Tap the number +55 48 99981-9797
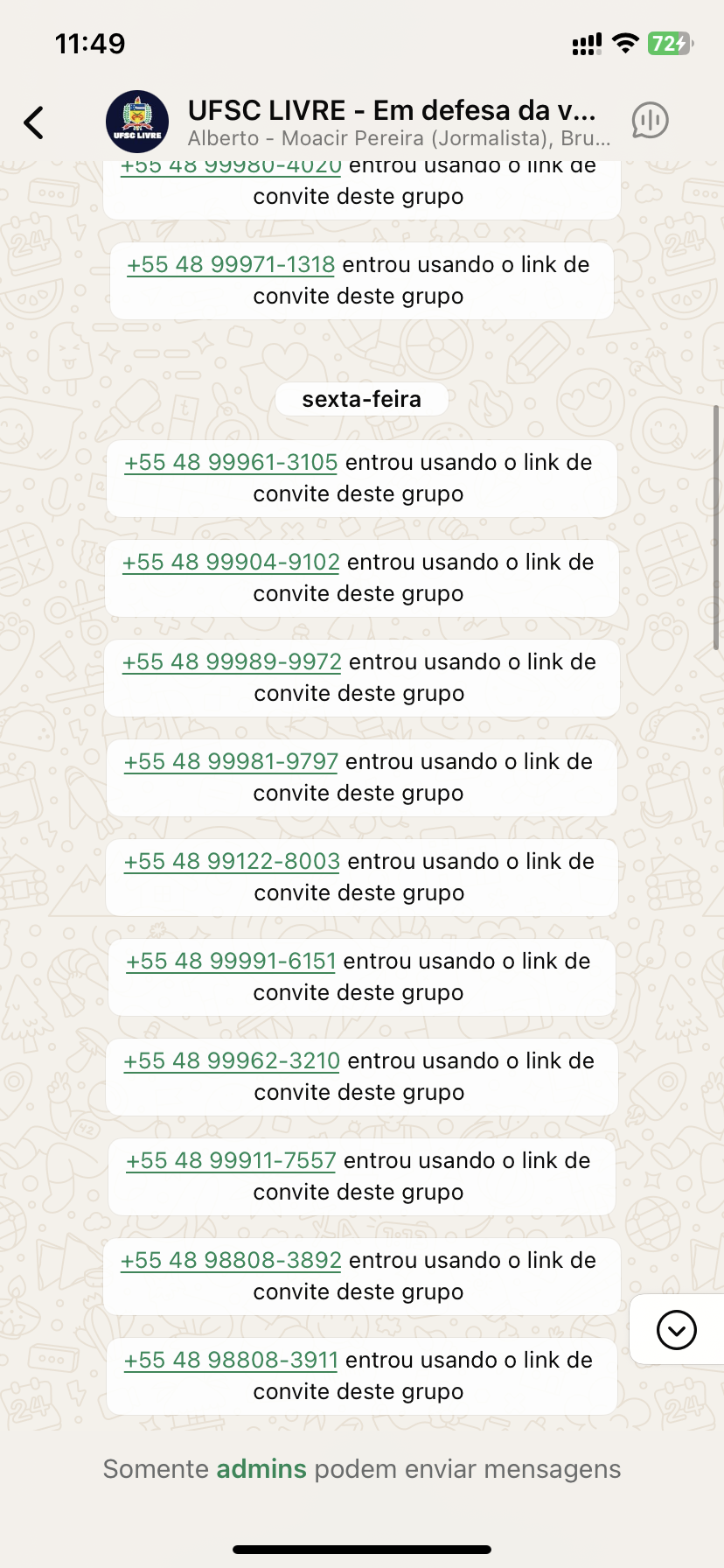 coord(231,762)
